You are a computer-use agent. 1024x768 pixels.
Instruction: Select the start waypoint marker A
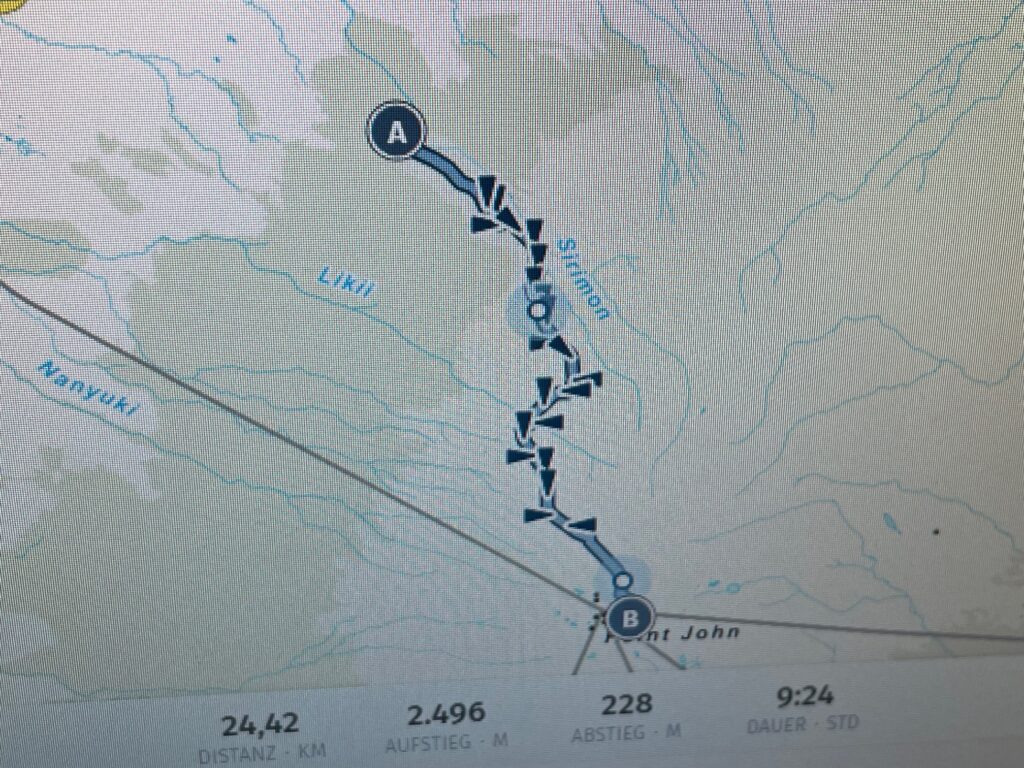pyautogui.click(x=397, y=133)
